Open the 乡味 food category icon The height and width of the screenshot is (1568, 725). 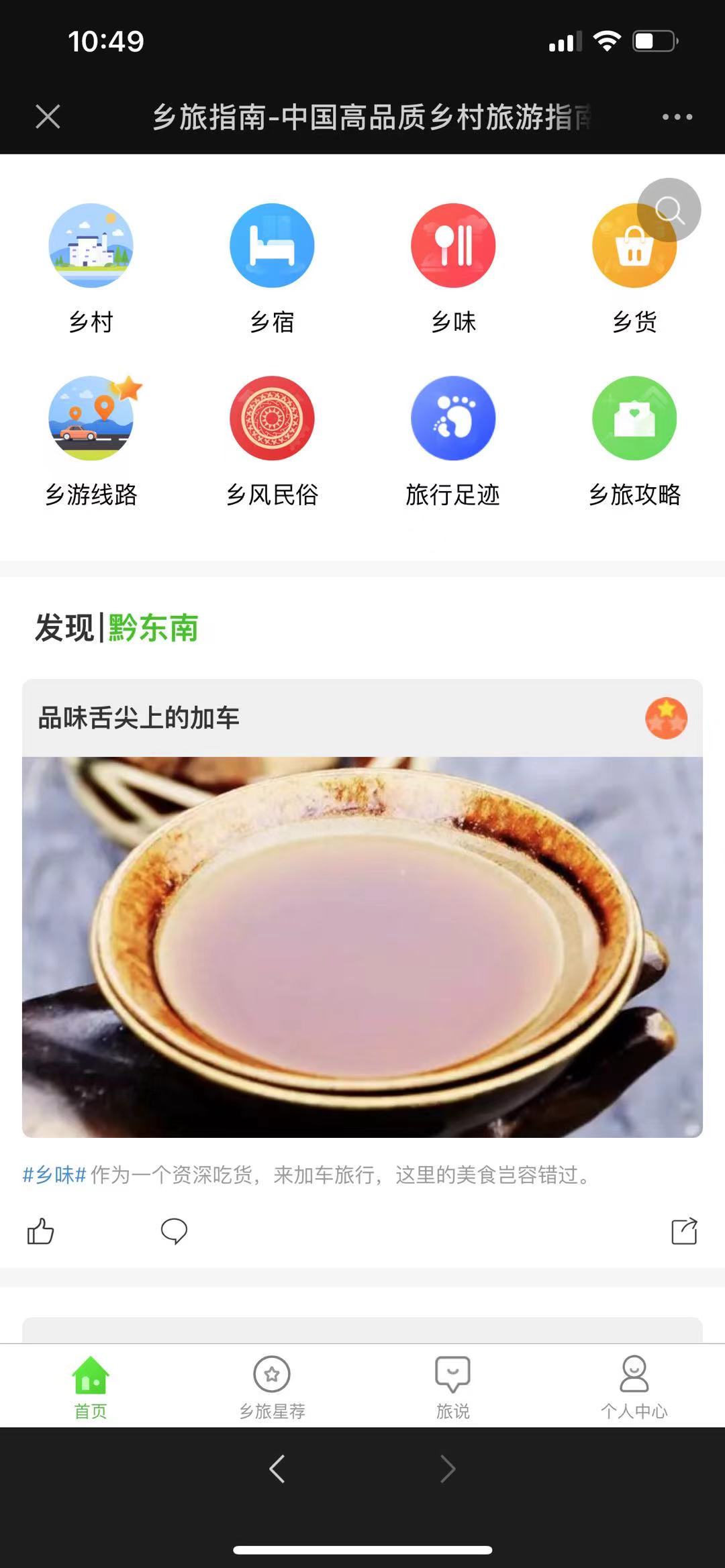coord(453,246)
